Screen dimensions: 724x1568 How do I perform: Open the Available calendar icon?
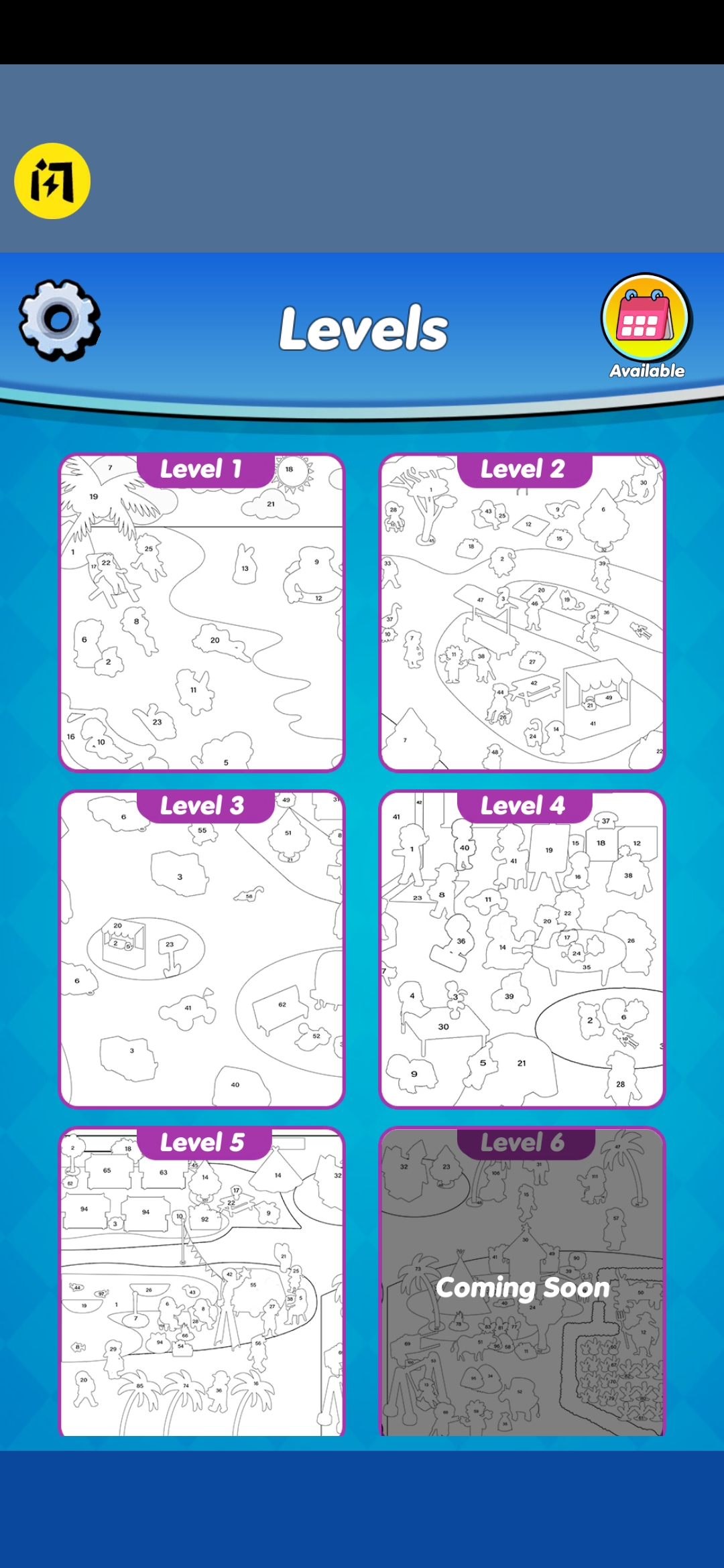click(646, 320)
